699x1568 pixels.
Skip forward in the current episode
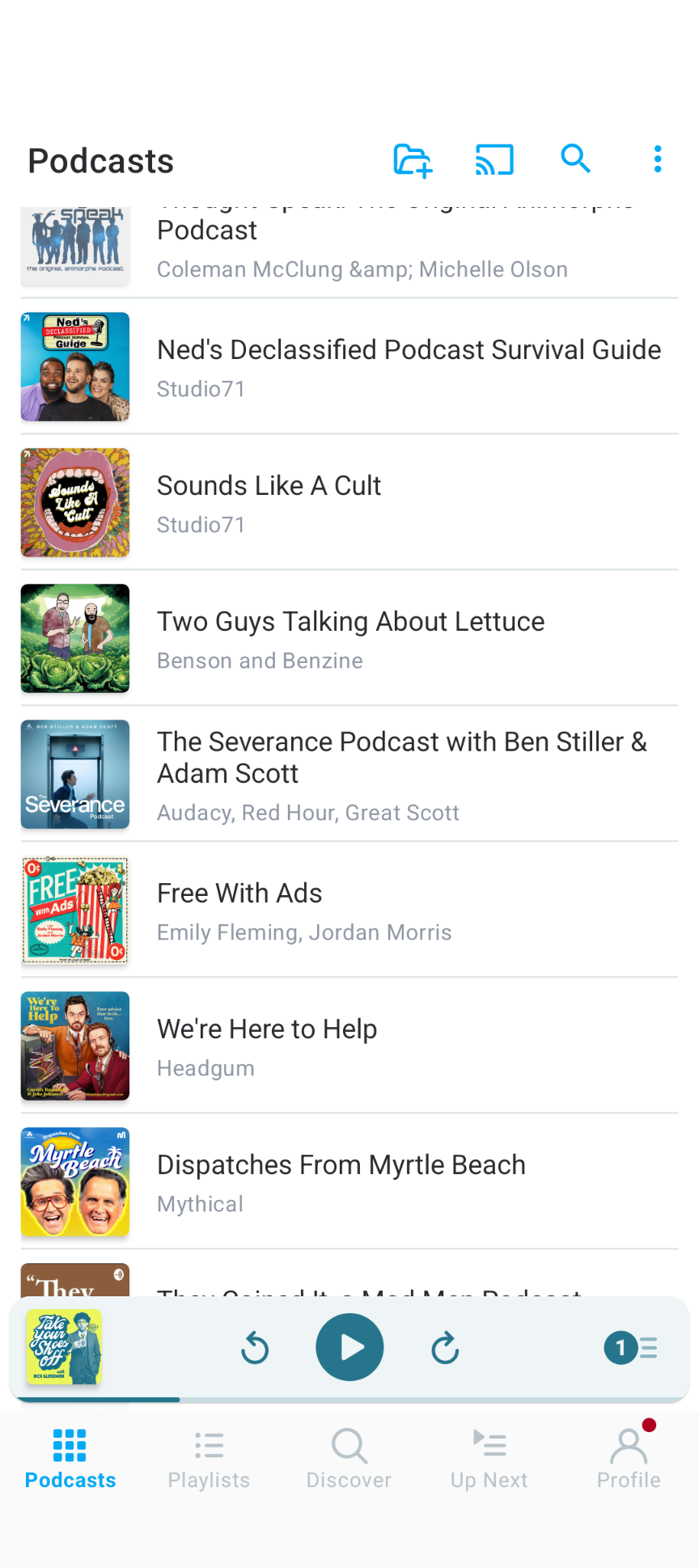[x=445, y=1348]
